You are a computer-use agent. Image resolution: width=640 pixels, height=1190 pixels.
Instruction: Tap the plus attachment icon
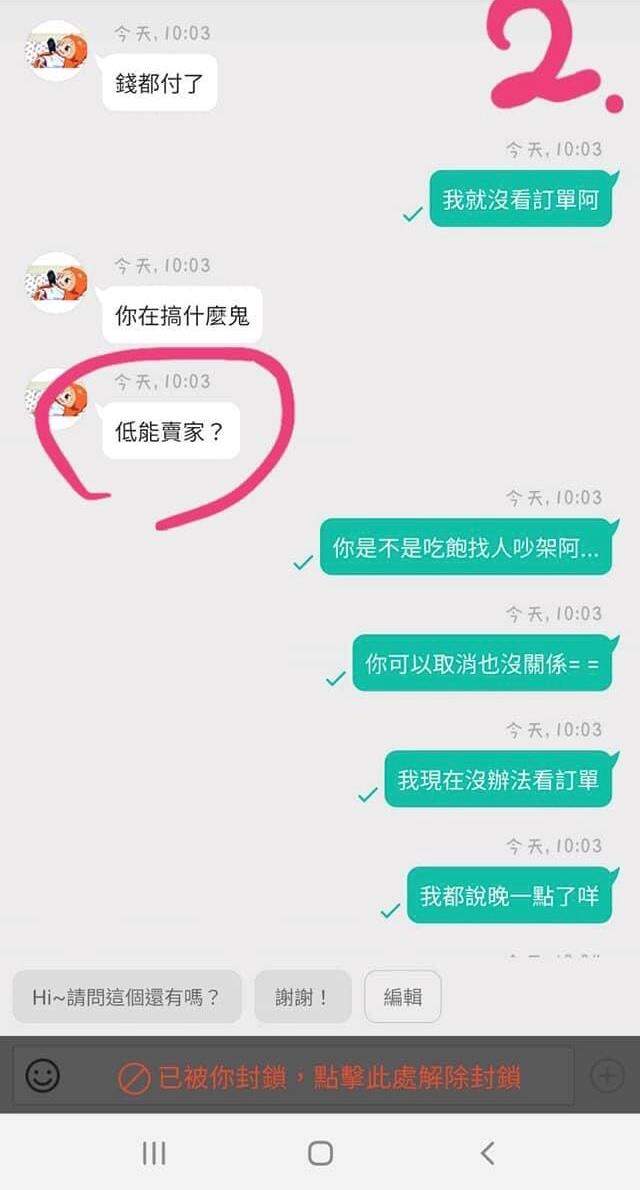click(x=606, y=1076)
